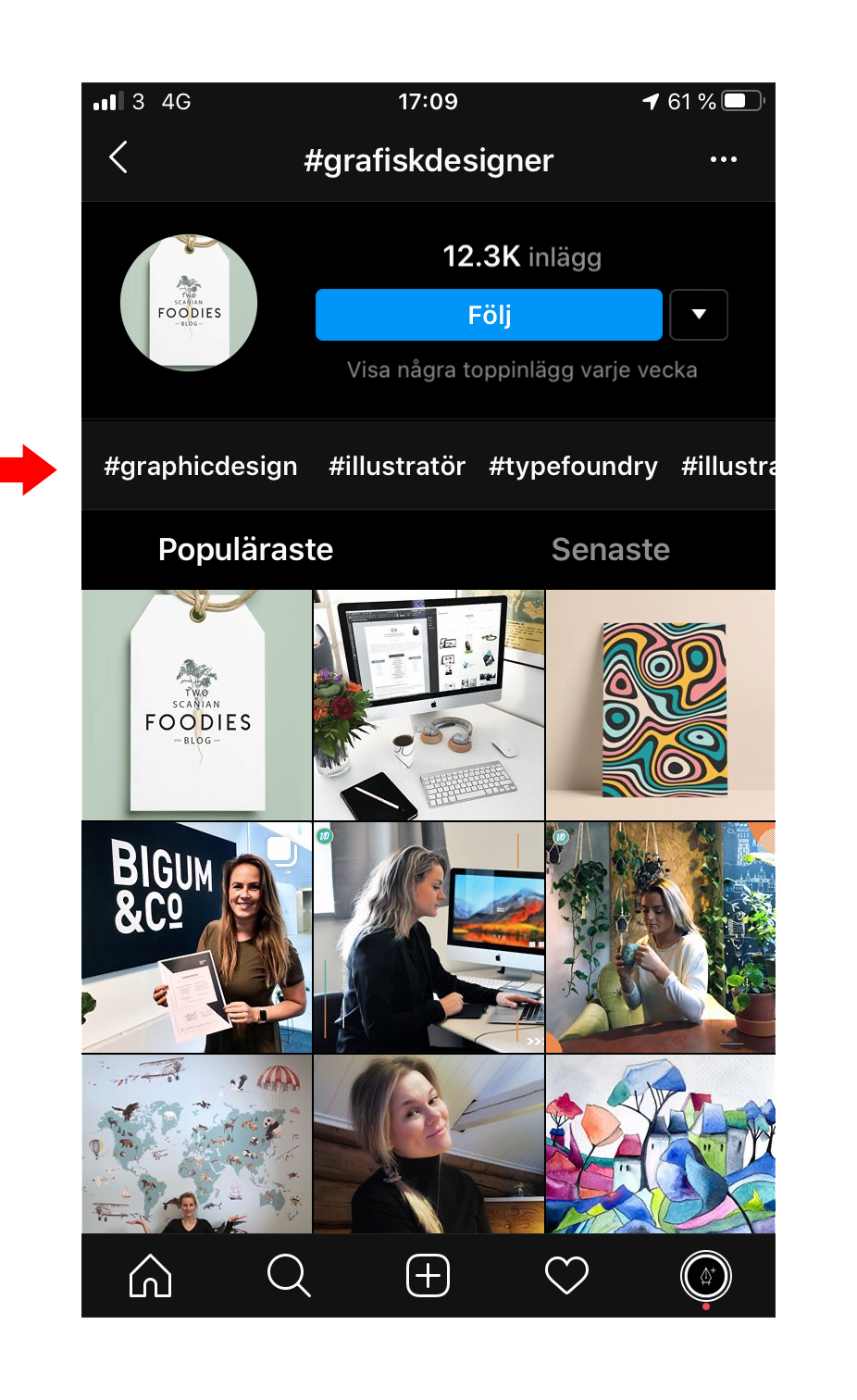
Task: Switch to the Senaste tab
Action: [610, 549]
